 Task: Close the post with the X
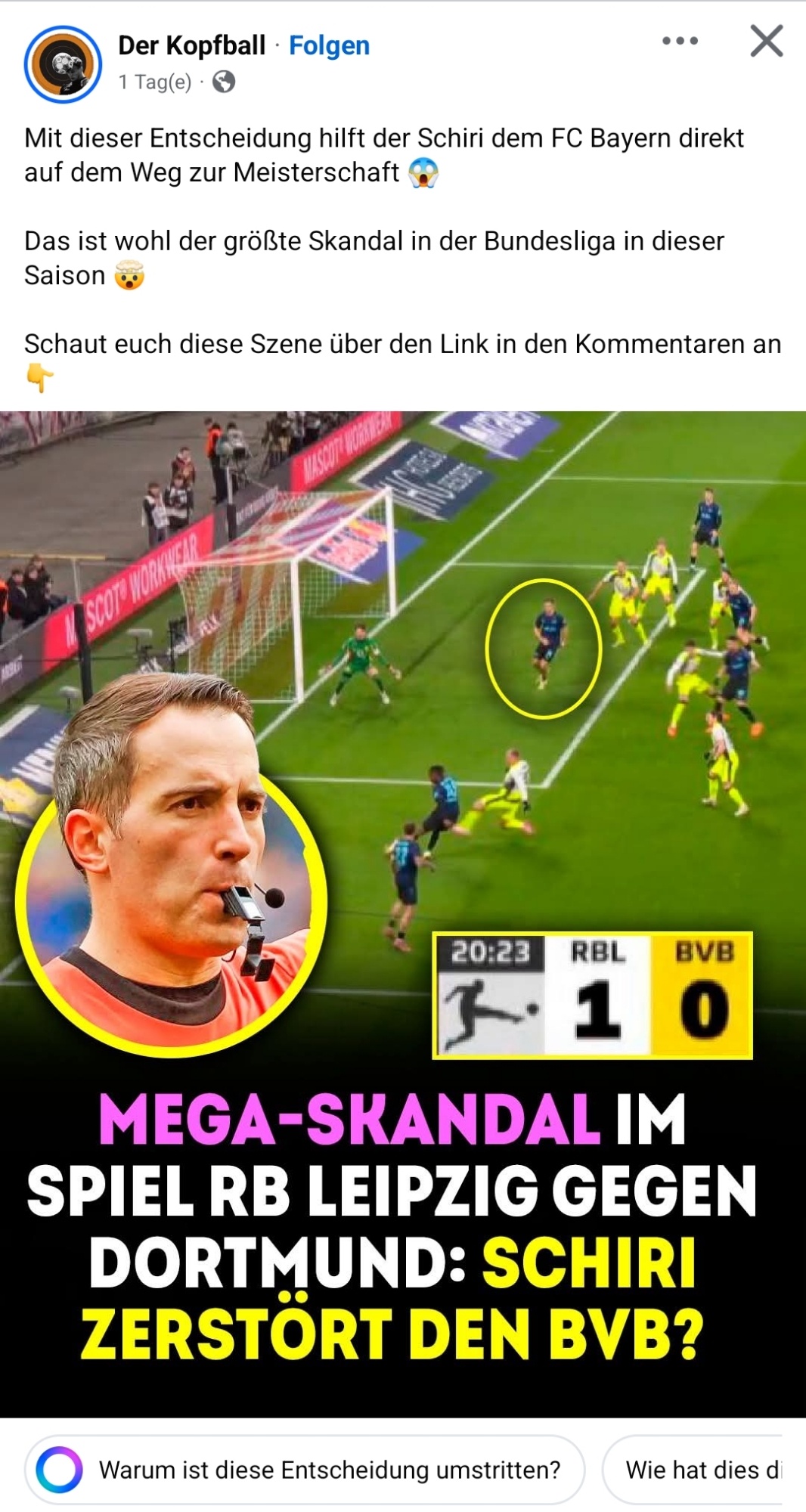(x=766, y=41)
